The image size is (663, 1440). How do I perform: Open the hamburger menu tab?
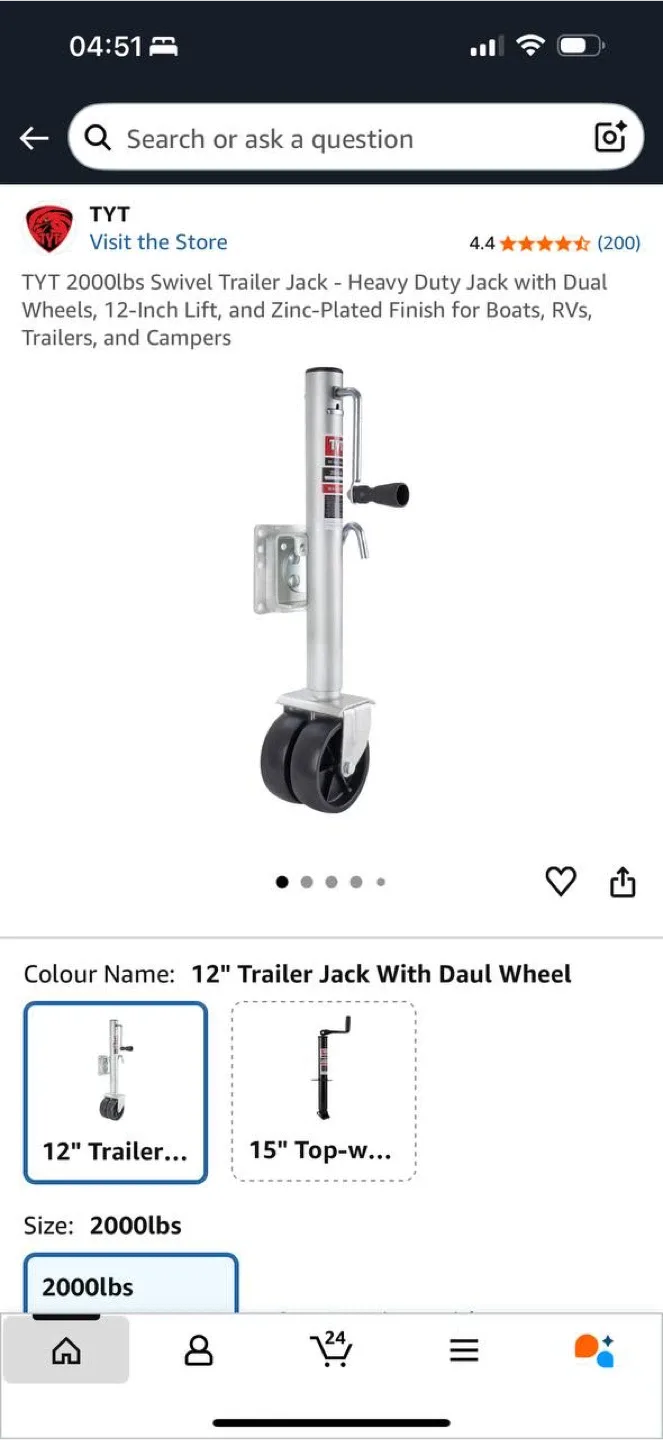(x=463, y=1351)
